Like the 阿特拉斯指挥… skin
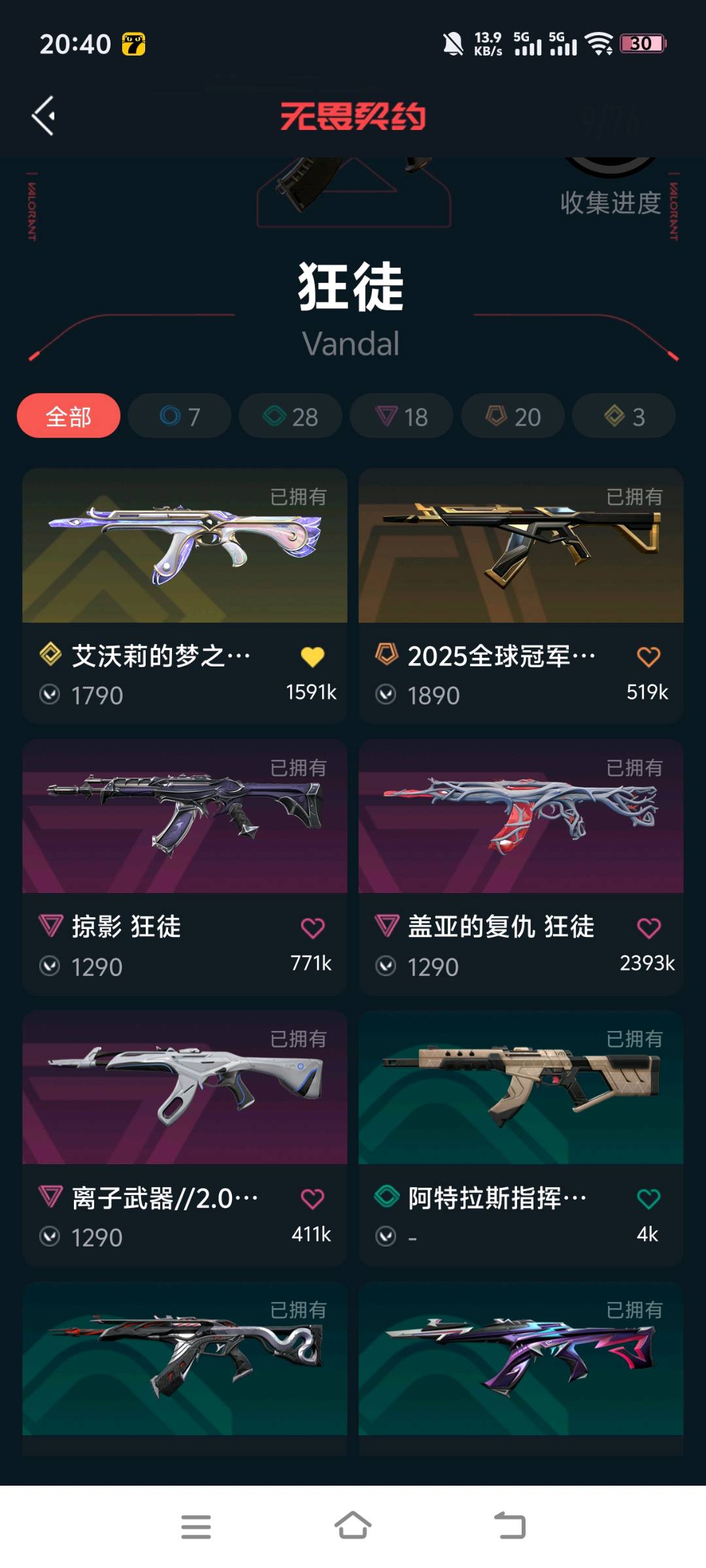The height and width of the screenshot is (1568, 706). (648, 1199)
